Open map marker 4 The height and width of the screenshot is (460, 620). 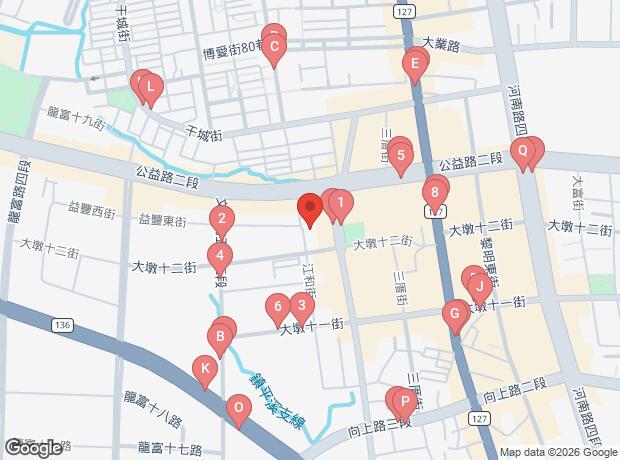tap(219, 256)
